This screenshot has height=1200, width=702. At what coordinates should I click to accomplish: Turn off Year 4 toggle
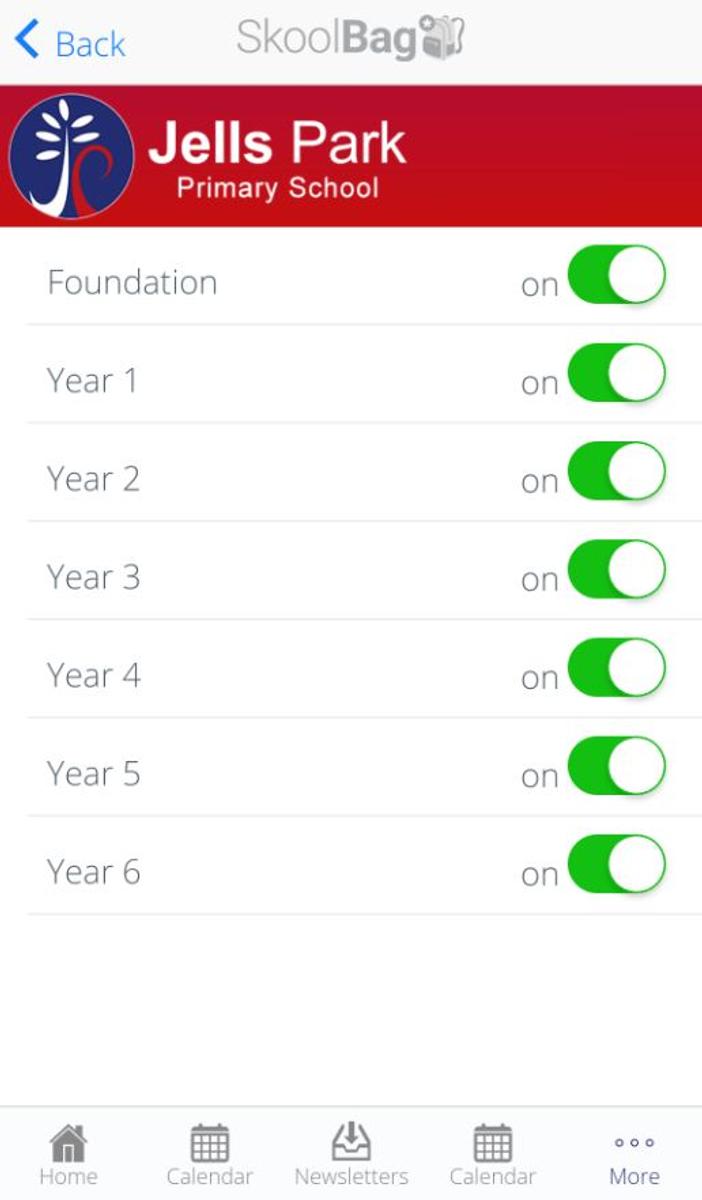(617, 667)
